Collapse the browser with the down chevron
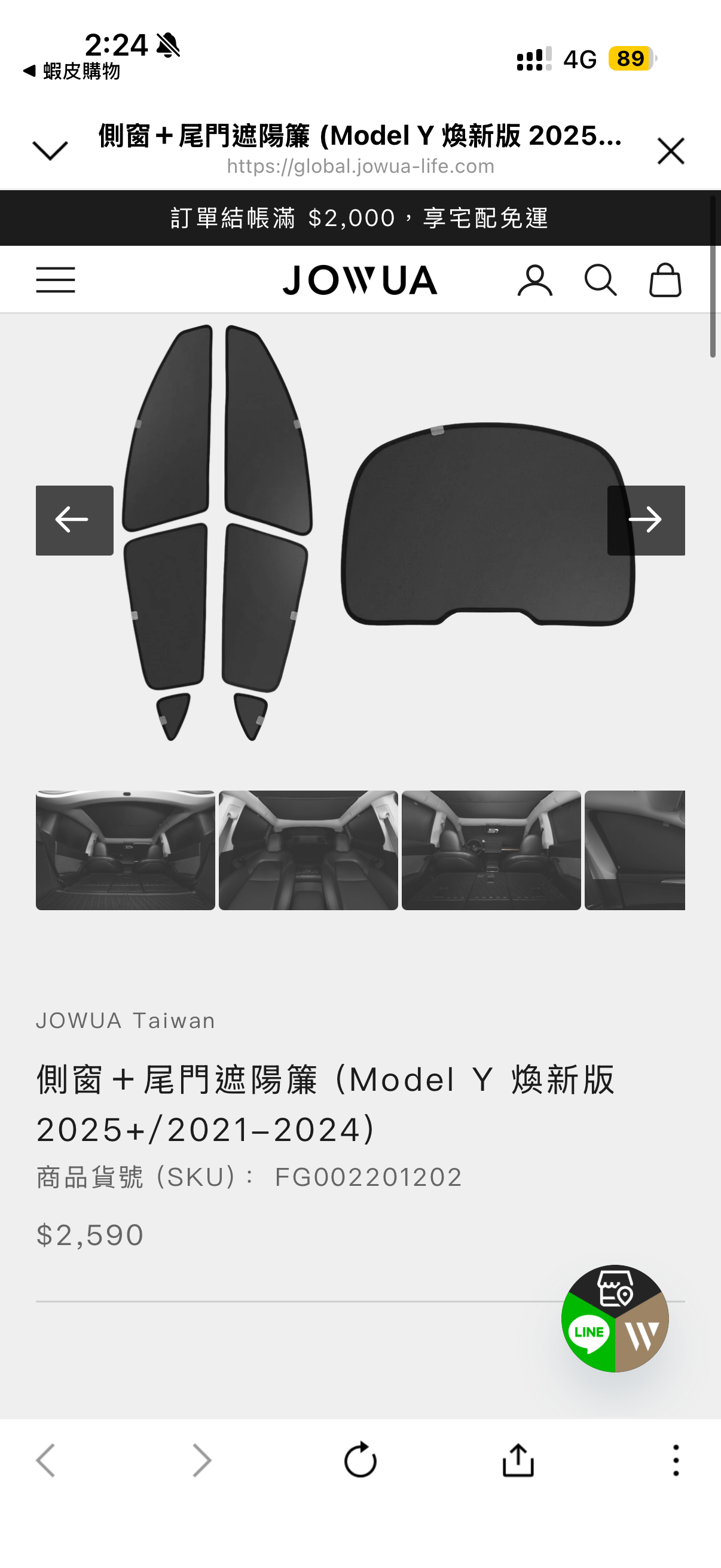Viewport: 721px width, 1568px height. (x=50, y=150)
